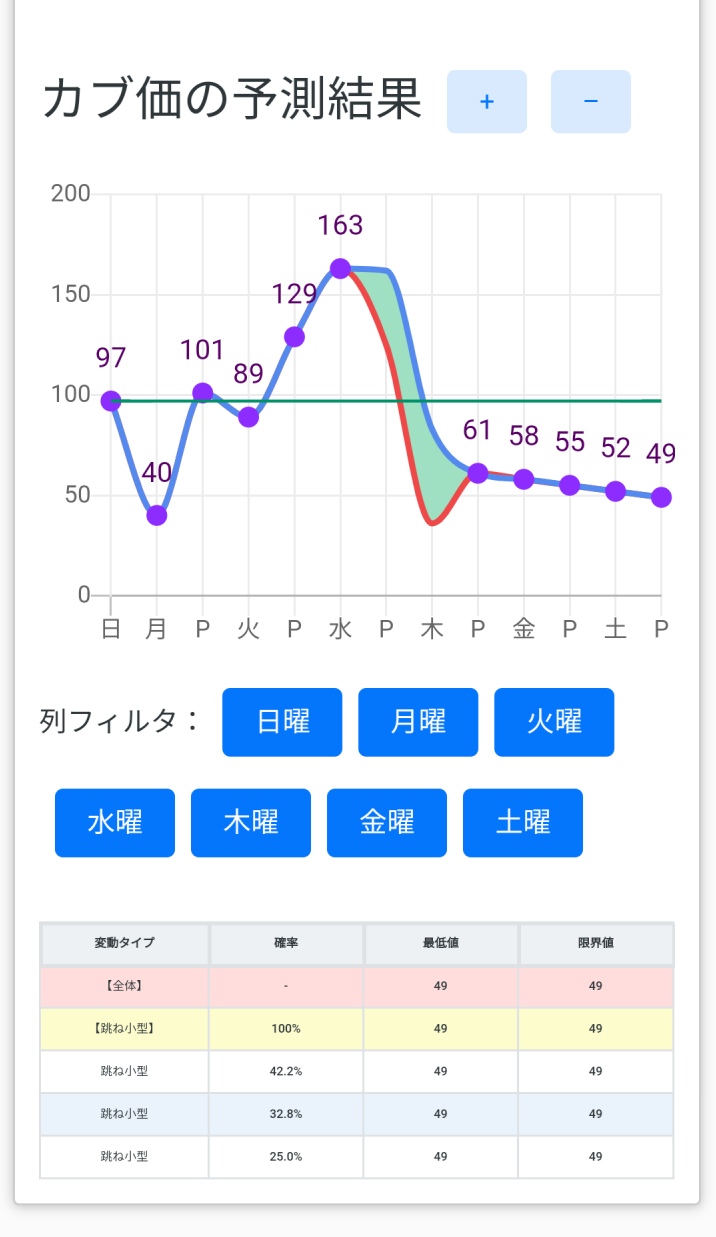This screenshot has height=1237, width=716.
Task: Apply the 木曜 column filter
Action: [251, 823]
